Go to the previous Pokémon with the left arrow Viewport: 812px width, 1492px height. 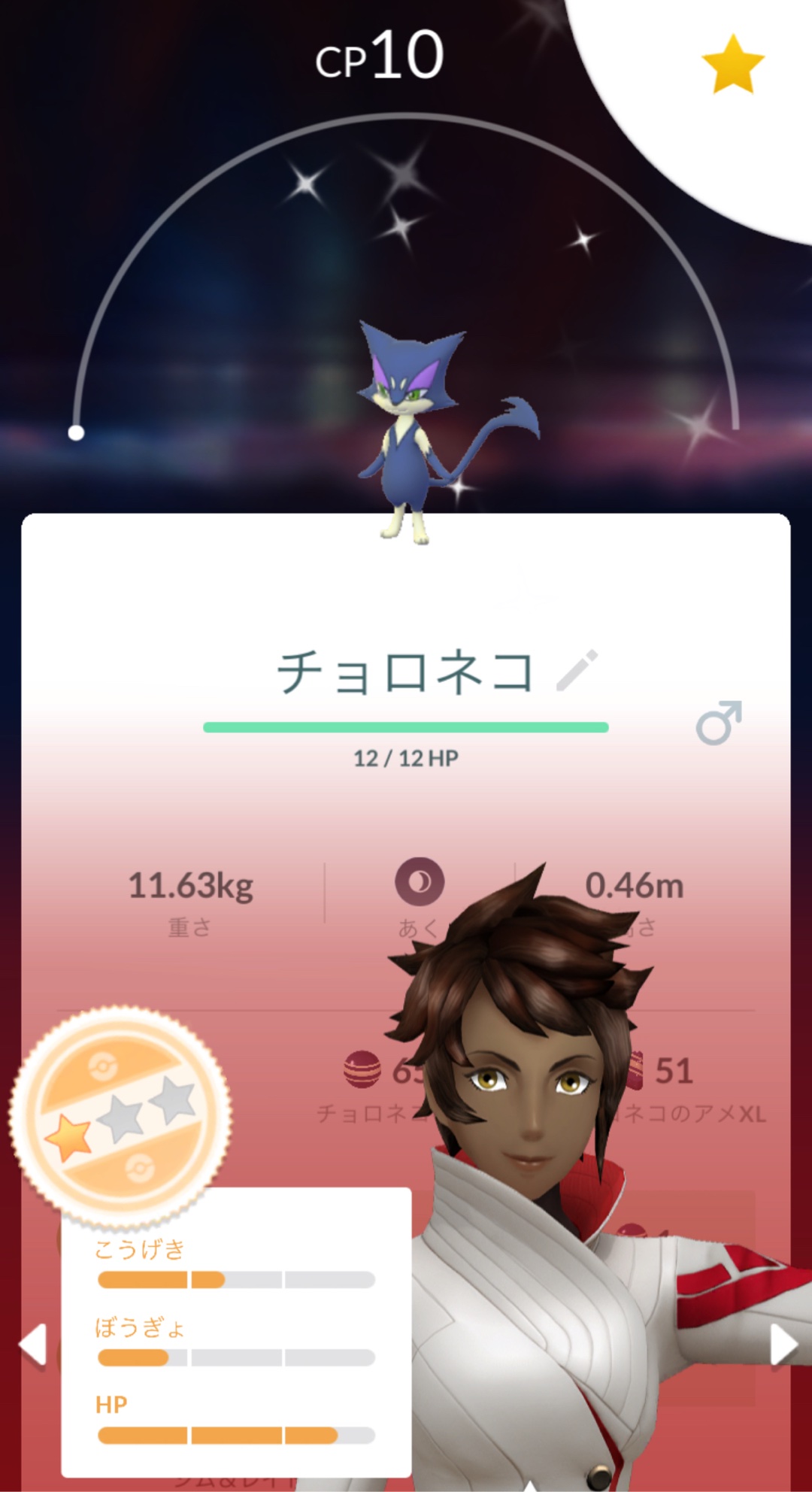click(x=33, y=1344)
